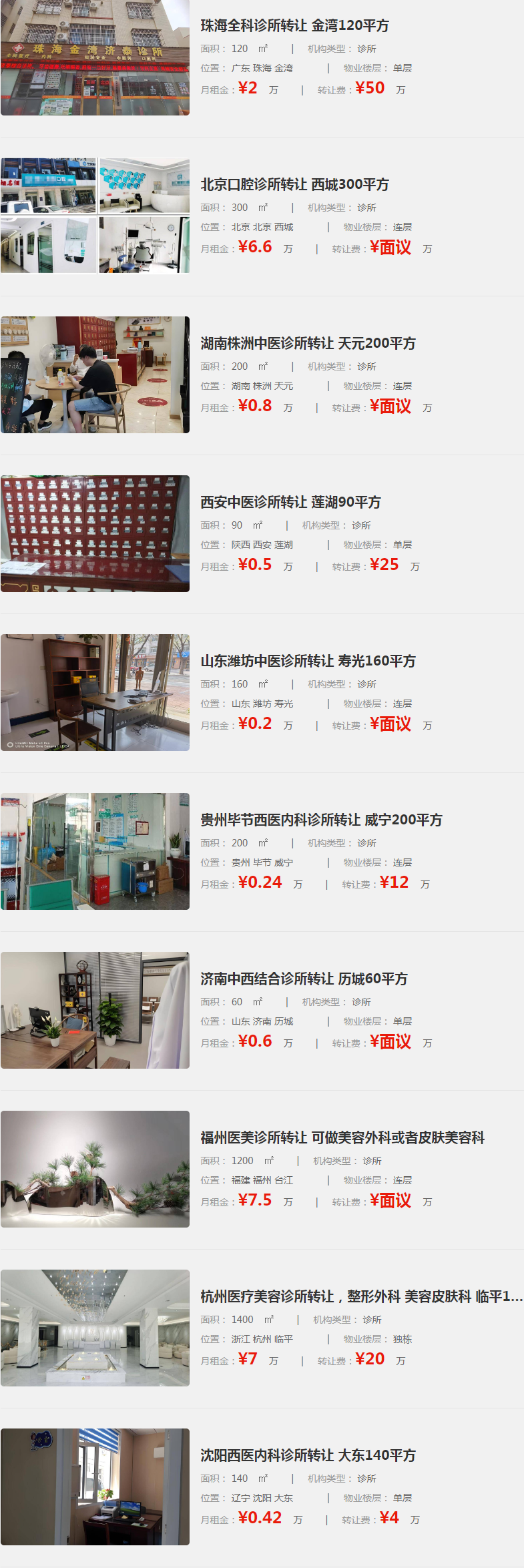The height and width of the screenshot is (1568, 524).
Task: Open the 西安中医诊所转让 莲湖90平方 listing
Action: point(290,503)
